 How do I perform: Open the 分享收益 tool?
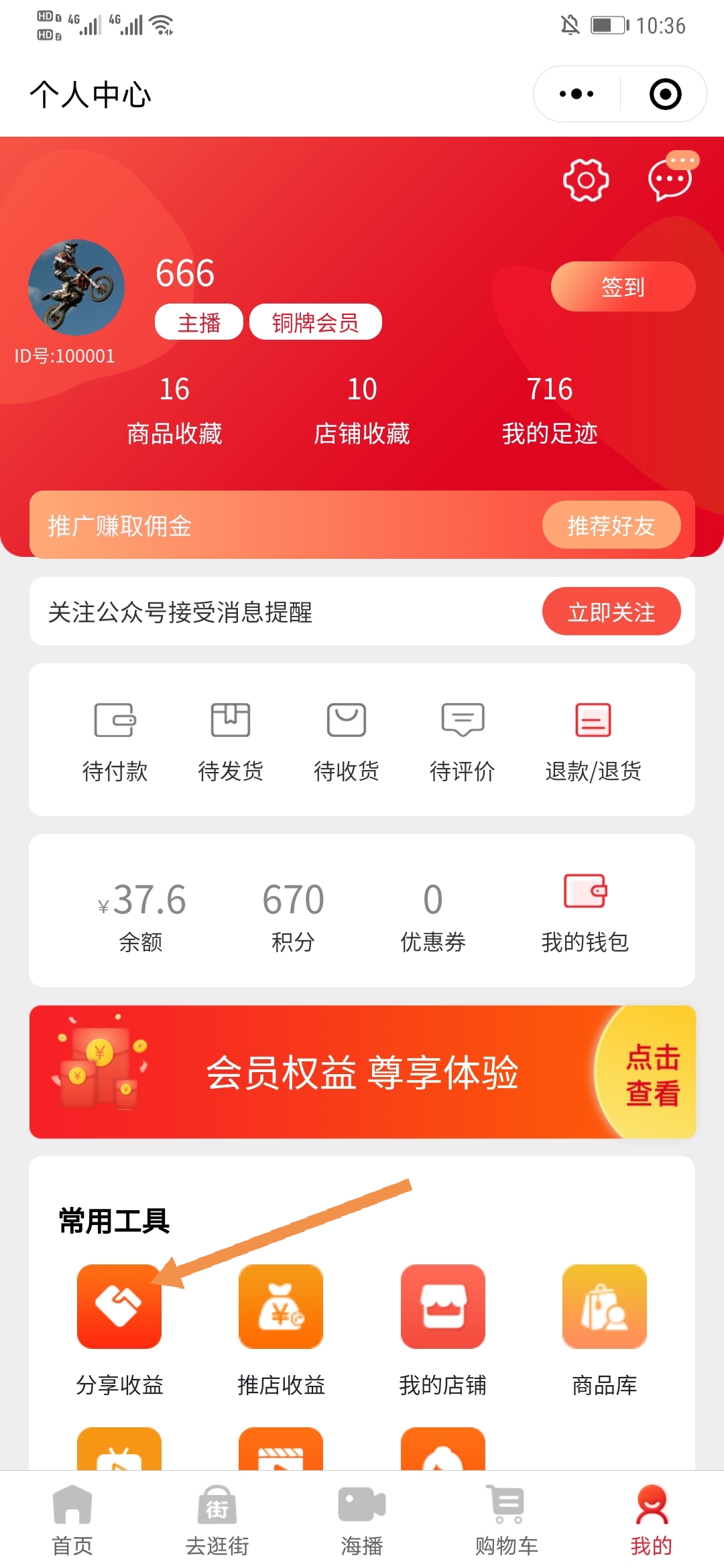(x=119, y=1330)
